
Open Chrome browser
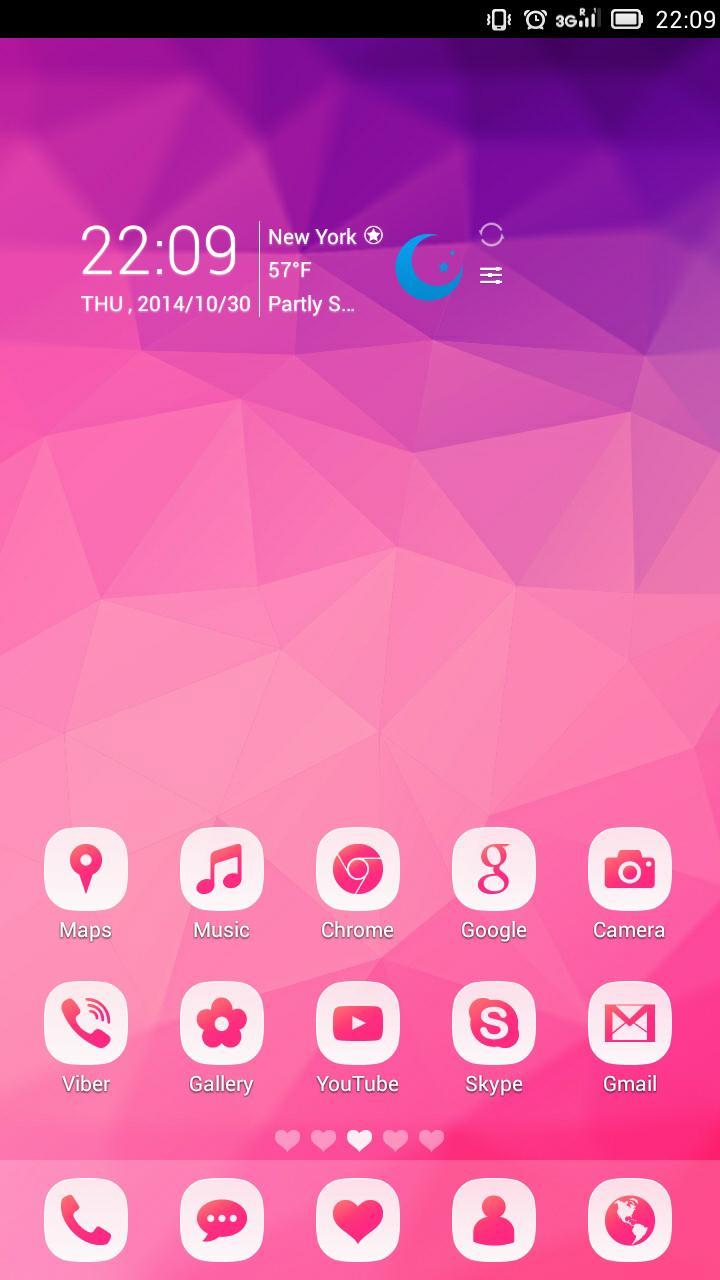coord(358,868)
